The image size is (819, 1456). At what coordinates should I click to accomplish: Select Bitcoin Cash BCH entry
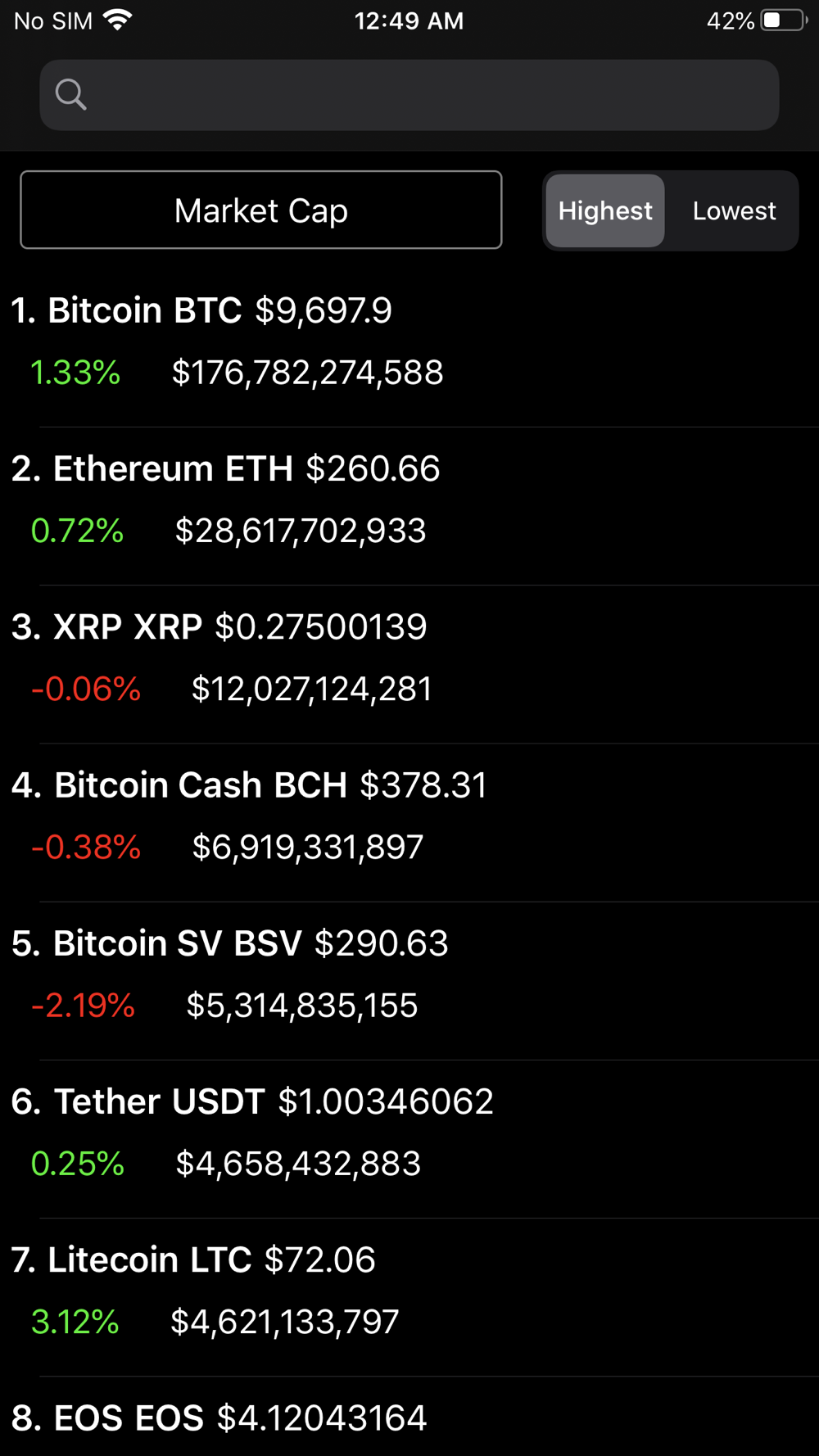(x=409, y=816)
